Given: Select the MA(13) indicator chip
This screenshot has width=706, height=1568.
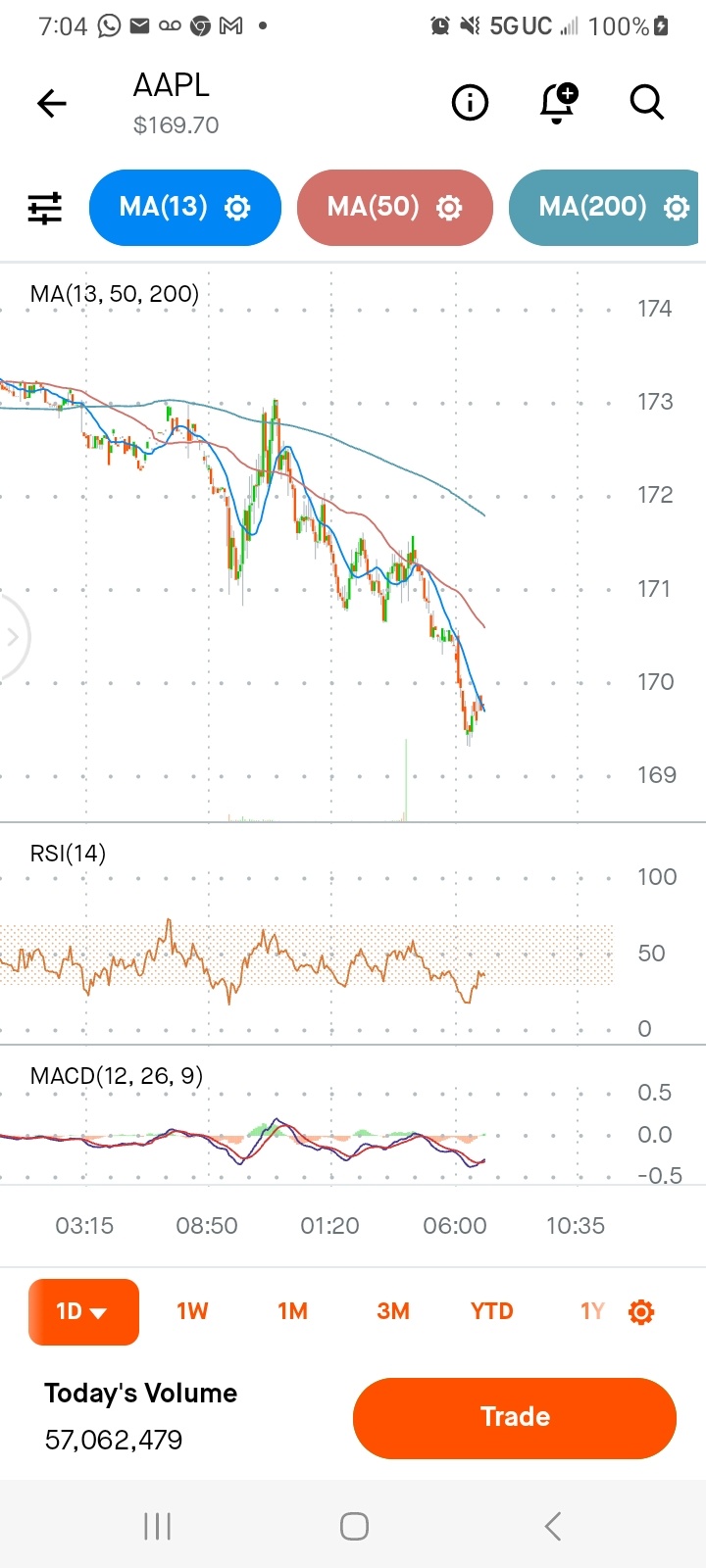Looking at the screenshot, I should pyautogui.click(x=184, y=207).
